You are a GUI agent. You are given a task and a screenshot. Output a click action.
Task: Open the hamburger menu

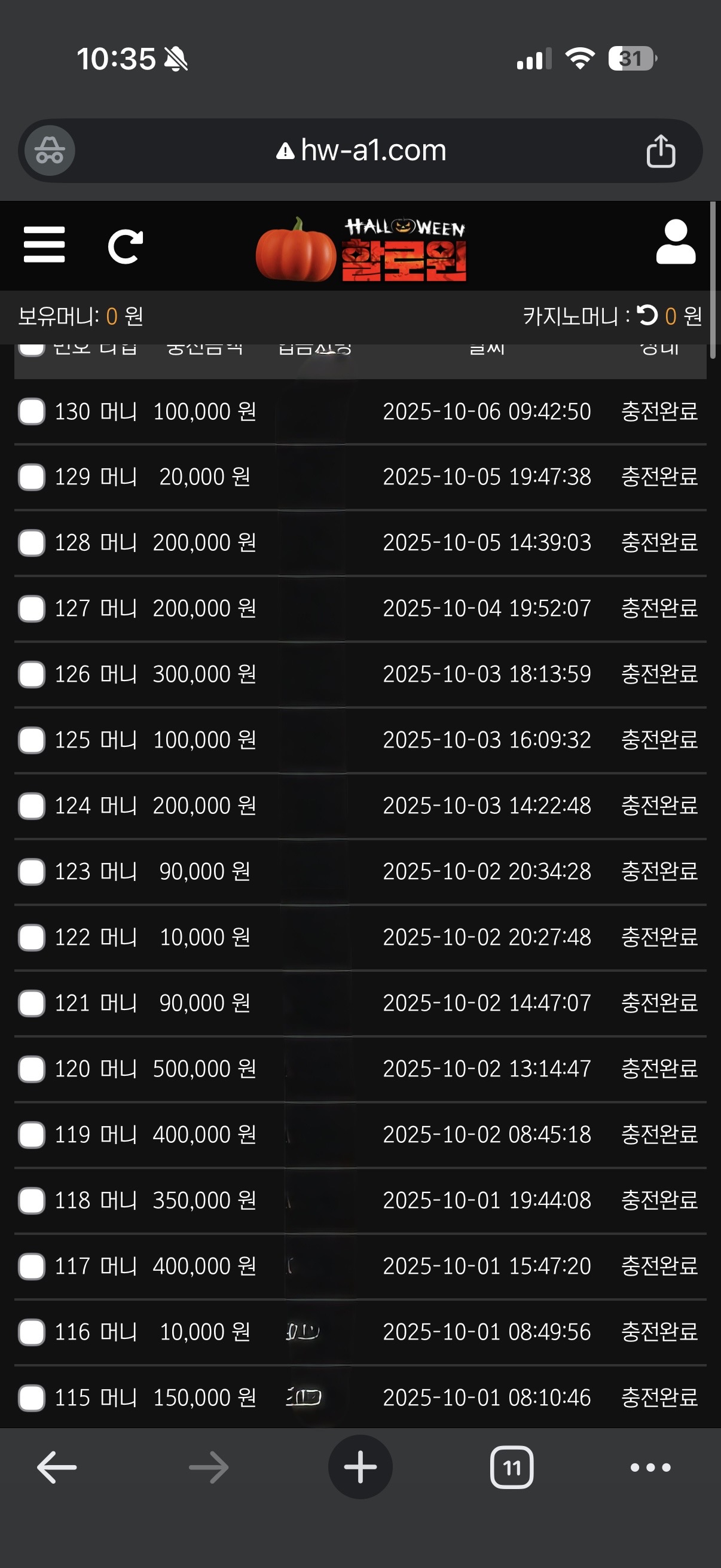click(44, 245)
